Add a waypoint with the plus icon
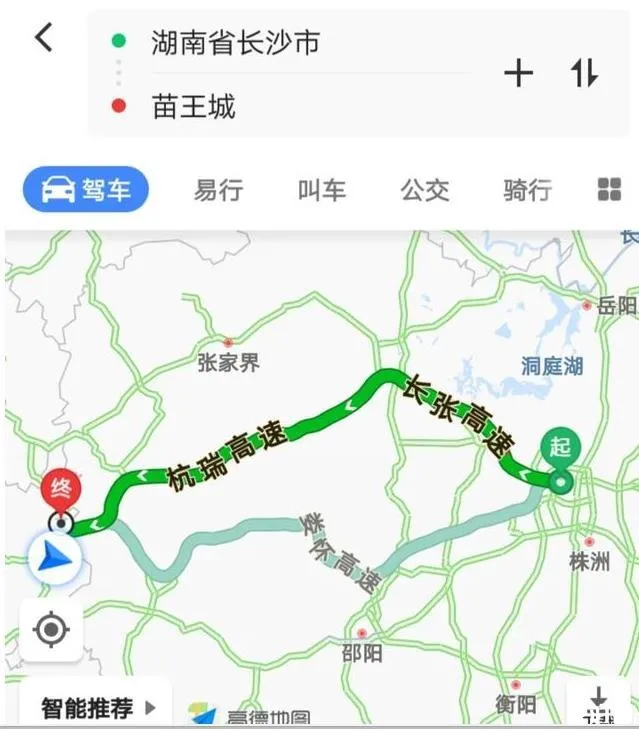 [518, 73]
